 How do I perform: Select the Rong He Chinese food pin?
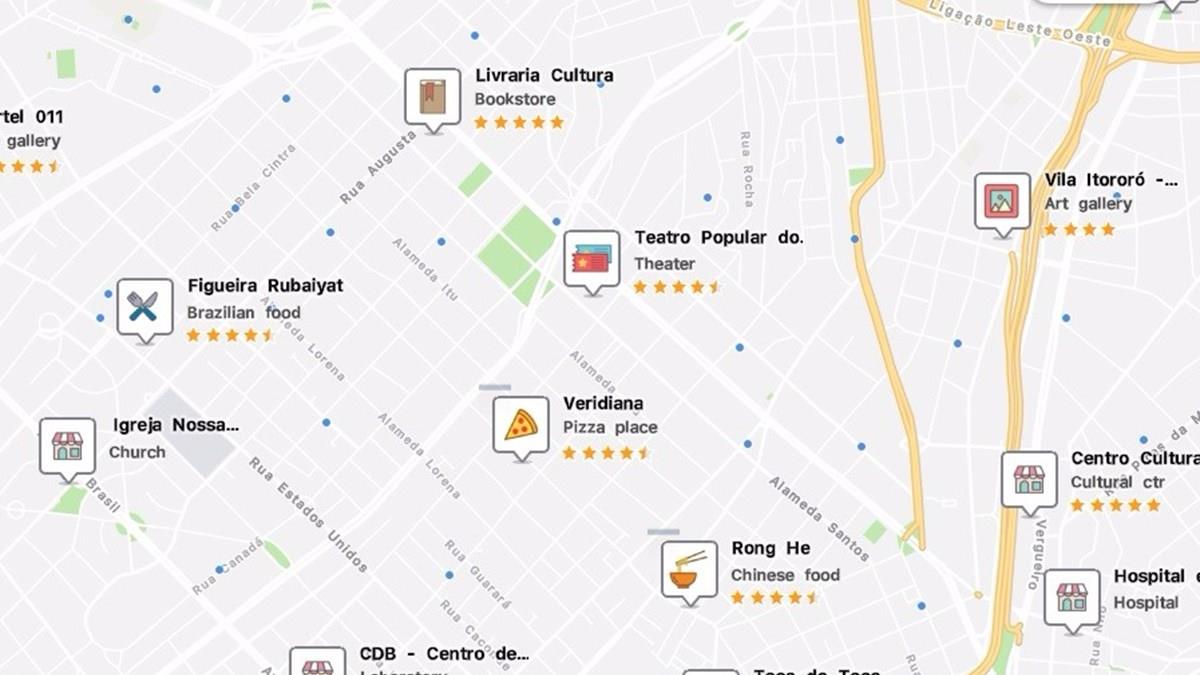coord(689,570)
